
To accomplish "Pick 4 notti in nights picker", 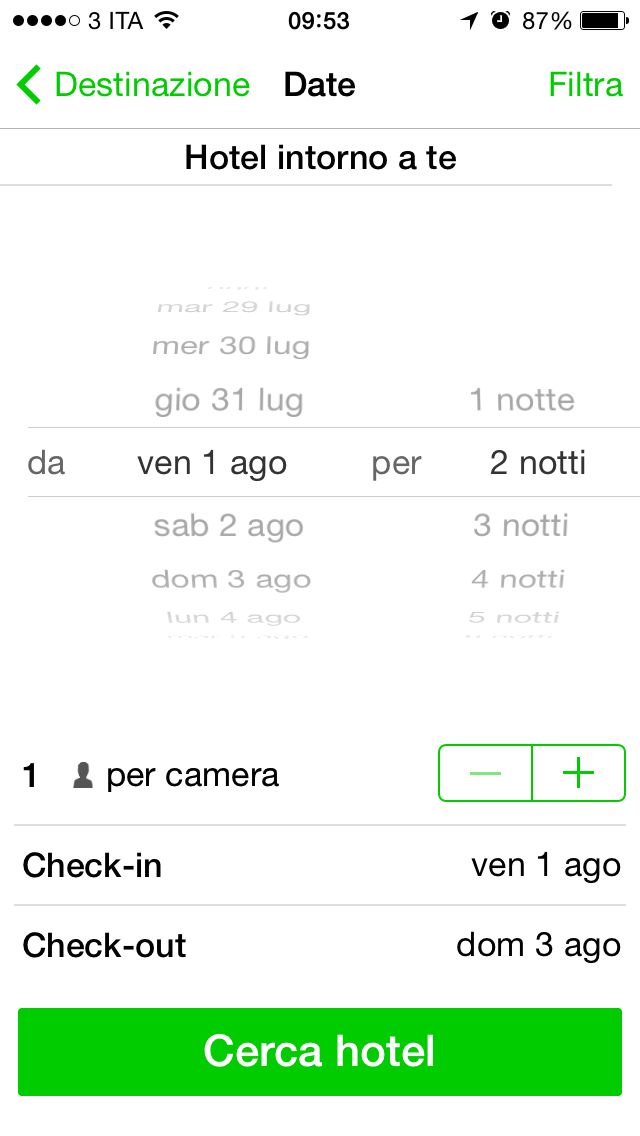I will (x=518, y=580).
